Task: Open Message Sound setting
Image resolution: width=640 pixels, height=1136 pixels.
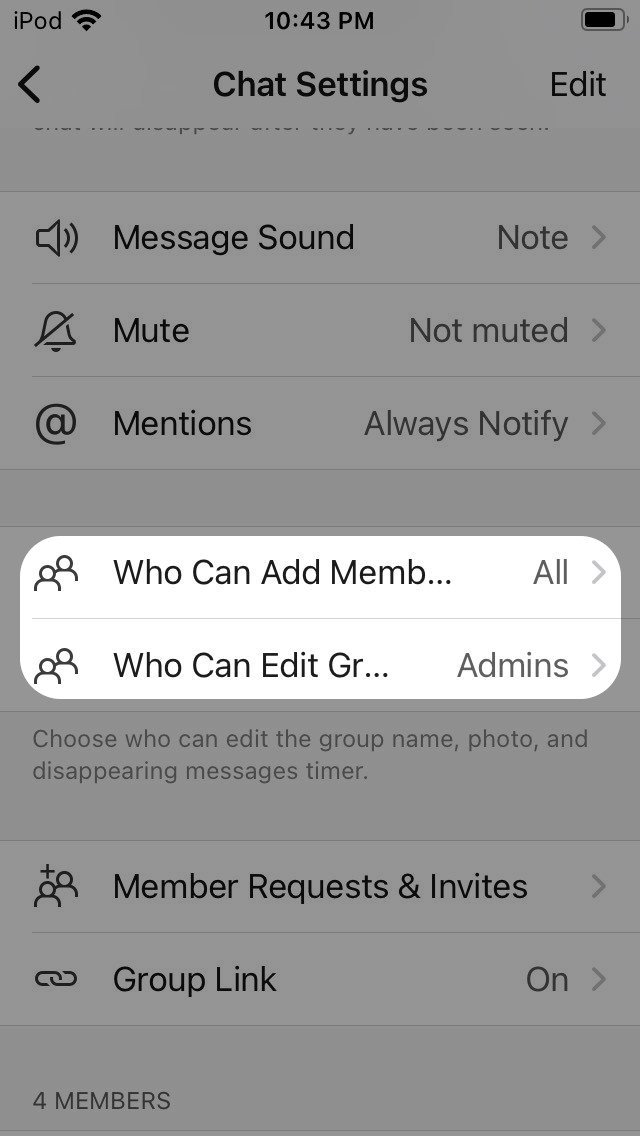Action: click(x=320, y=238)
